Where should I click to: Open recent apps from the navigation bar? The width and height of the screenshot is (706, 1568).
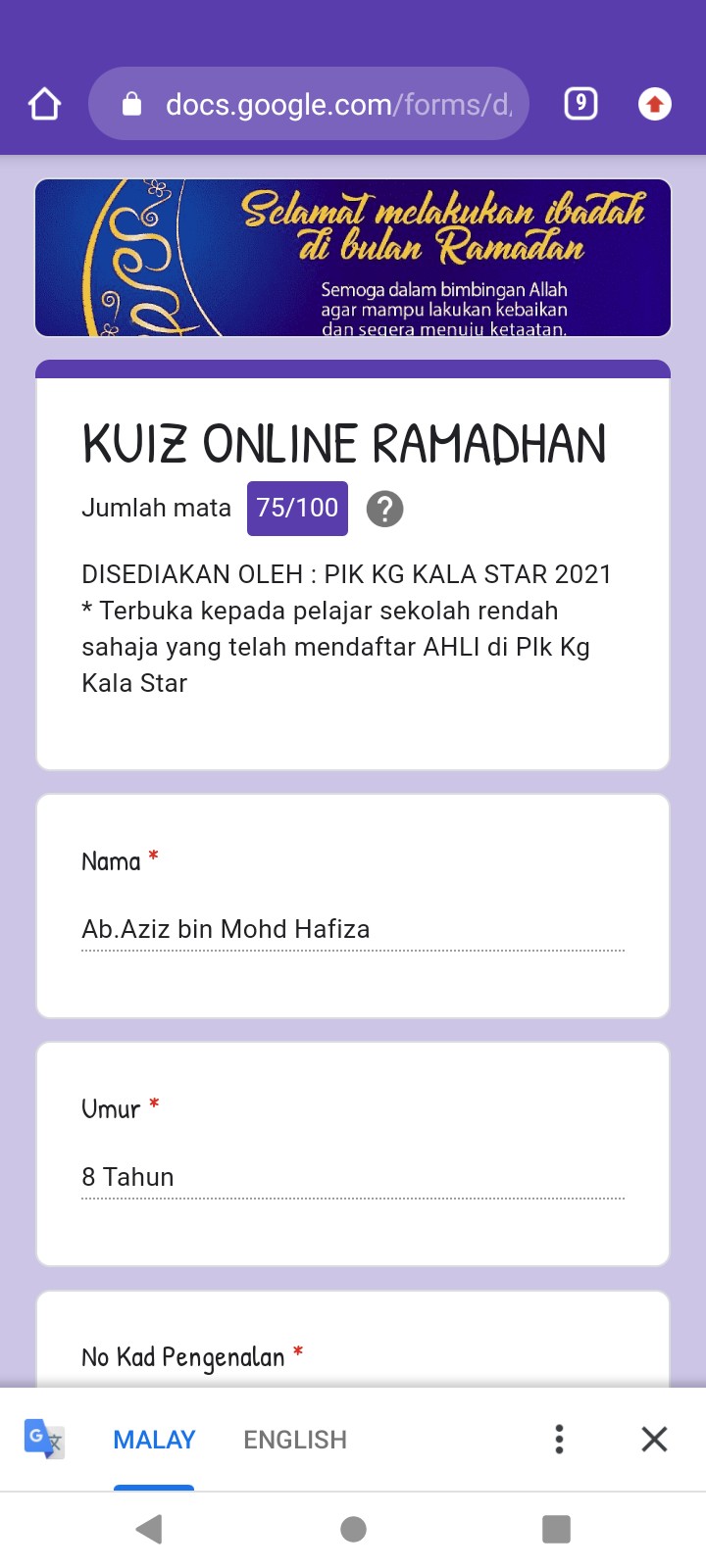pyautogui.click(x=556, y=1529)
